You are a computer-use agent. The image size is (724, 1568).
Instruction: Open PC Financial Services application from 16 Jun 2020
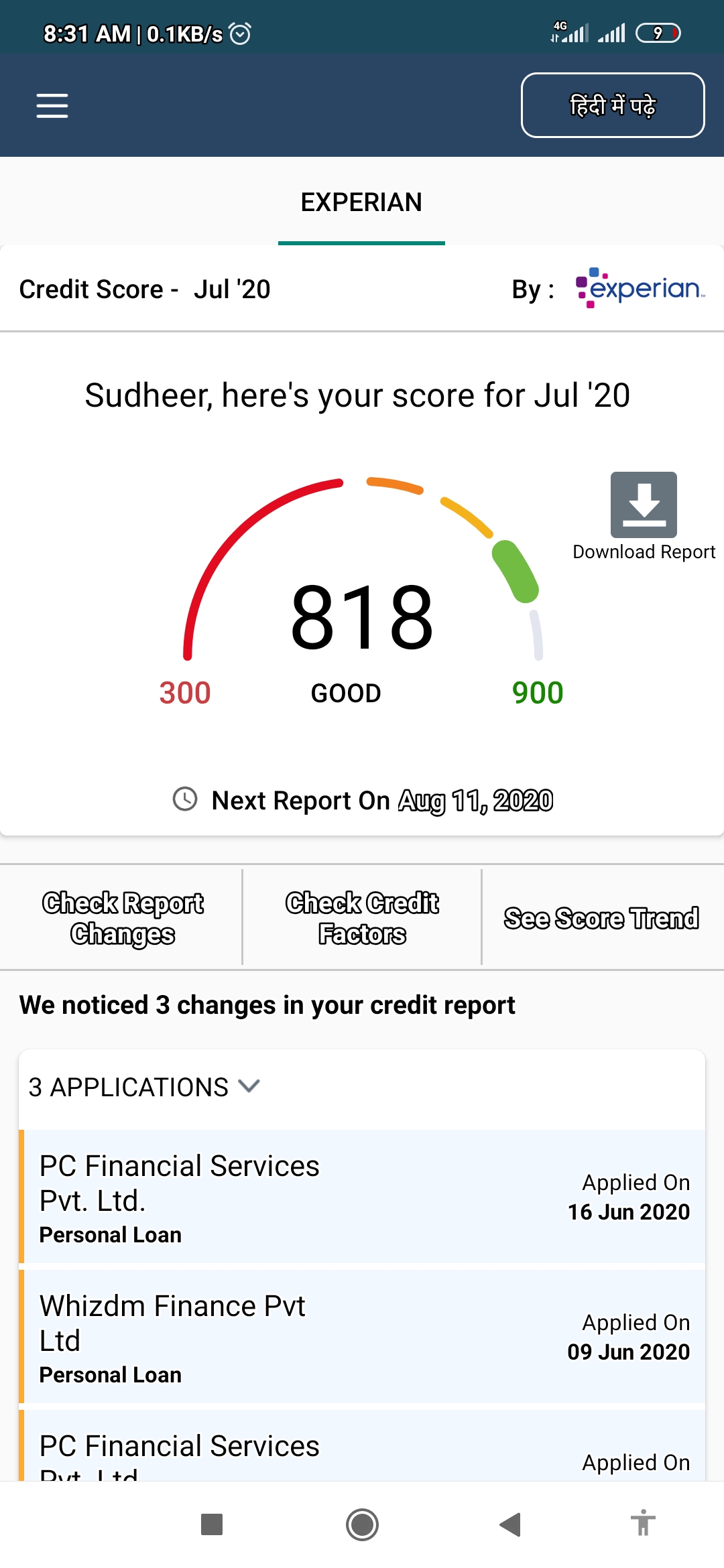(x=362, y=1196)
